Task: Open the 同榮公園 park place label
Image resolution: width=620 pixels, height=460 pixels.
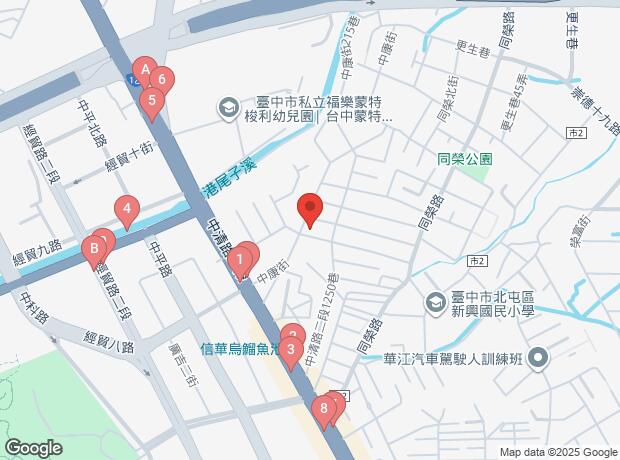Action: point(465,158)
